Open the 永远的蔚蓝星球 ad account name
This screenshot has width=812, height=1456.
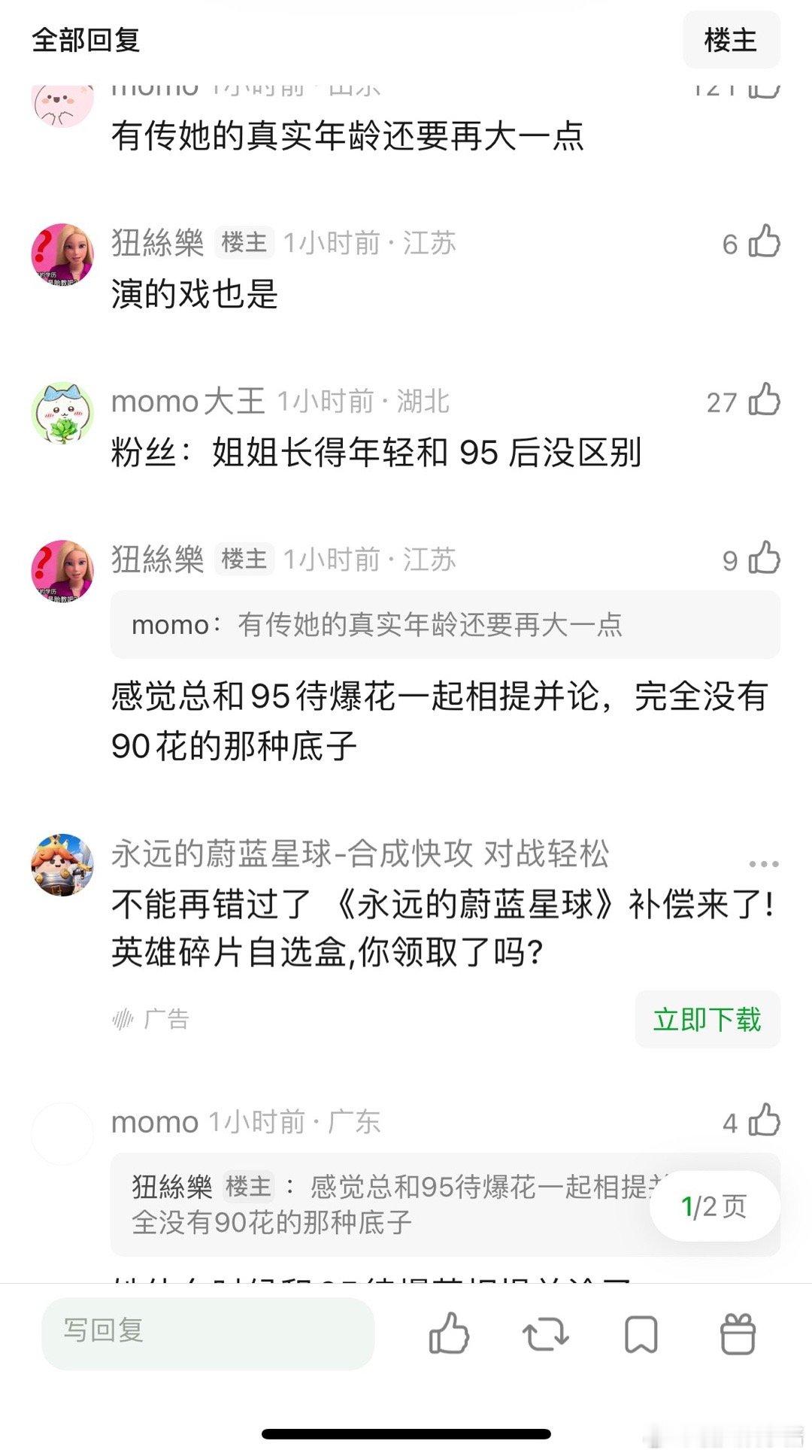pos(361,855)
